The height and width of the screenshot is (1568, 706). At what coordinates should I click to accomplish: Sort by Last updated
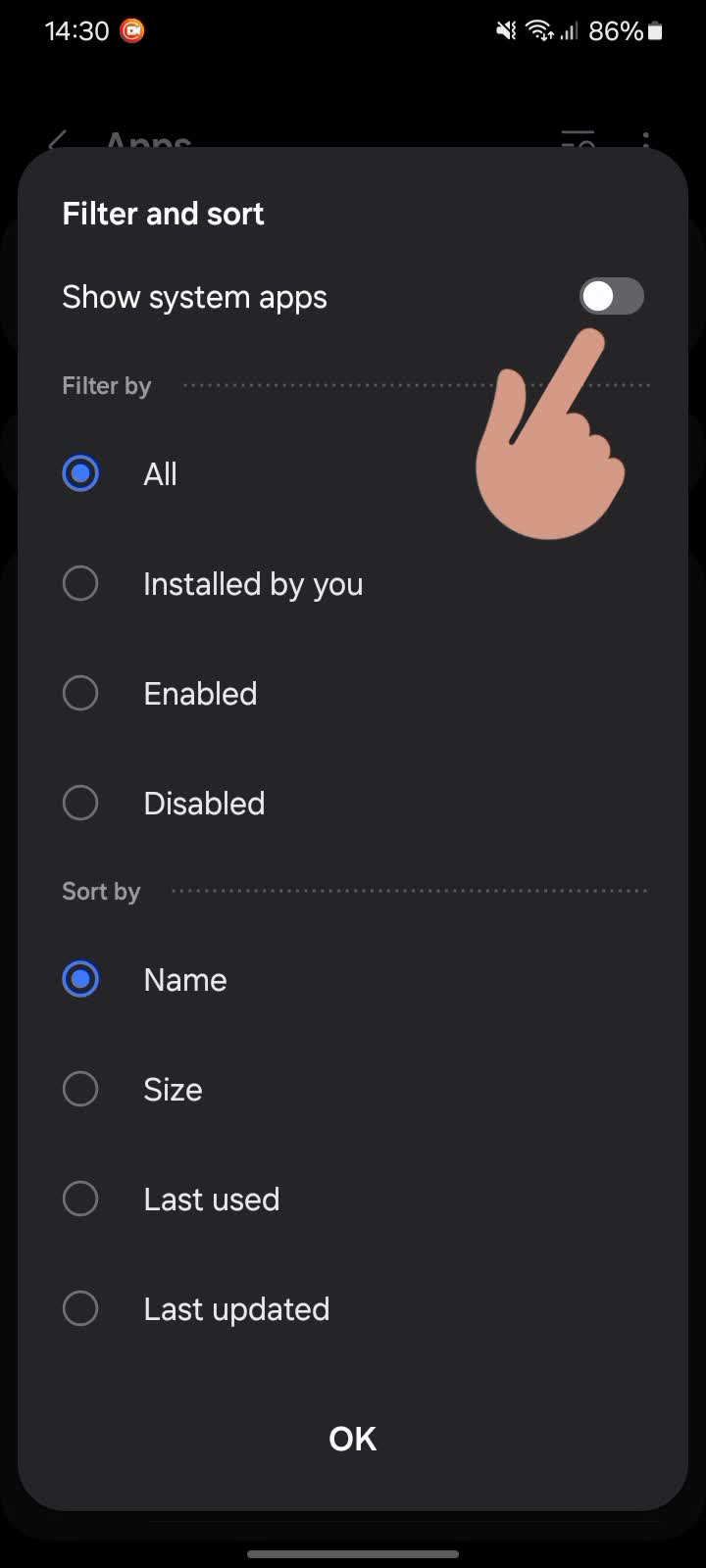[x=80, y=1309]
